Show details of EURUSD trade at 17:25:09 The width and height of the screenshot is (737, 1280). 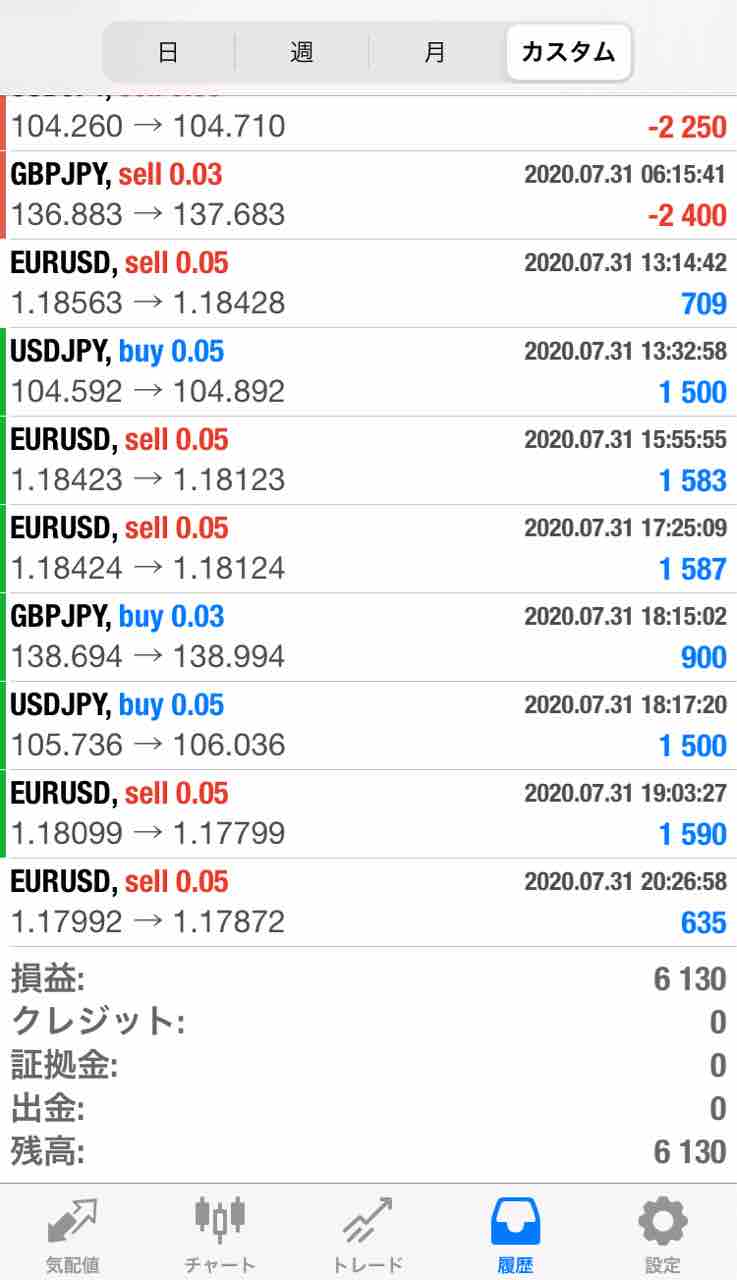[368, 548]
